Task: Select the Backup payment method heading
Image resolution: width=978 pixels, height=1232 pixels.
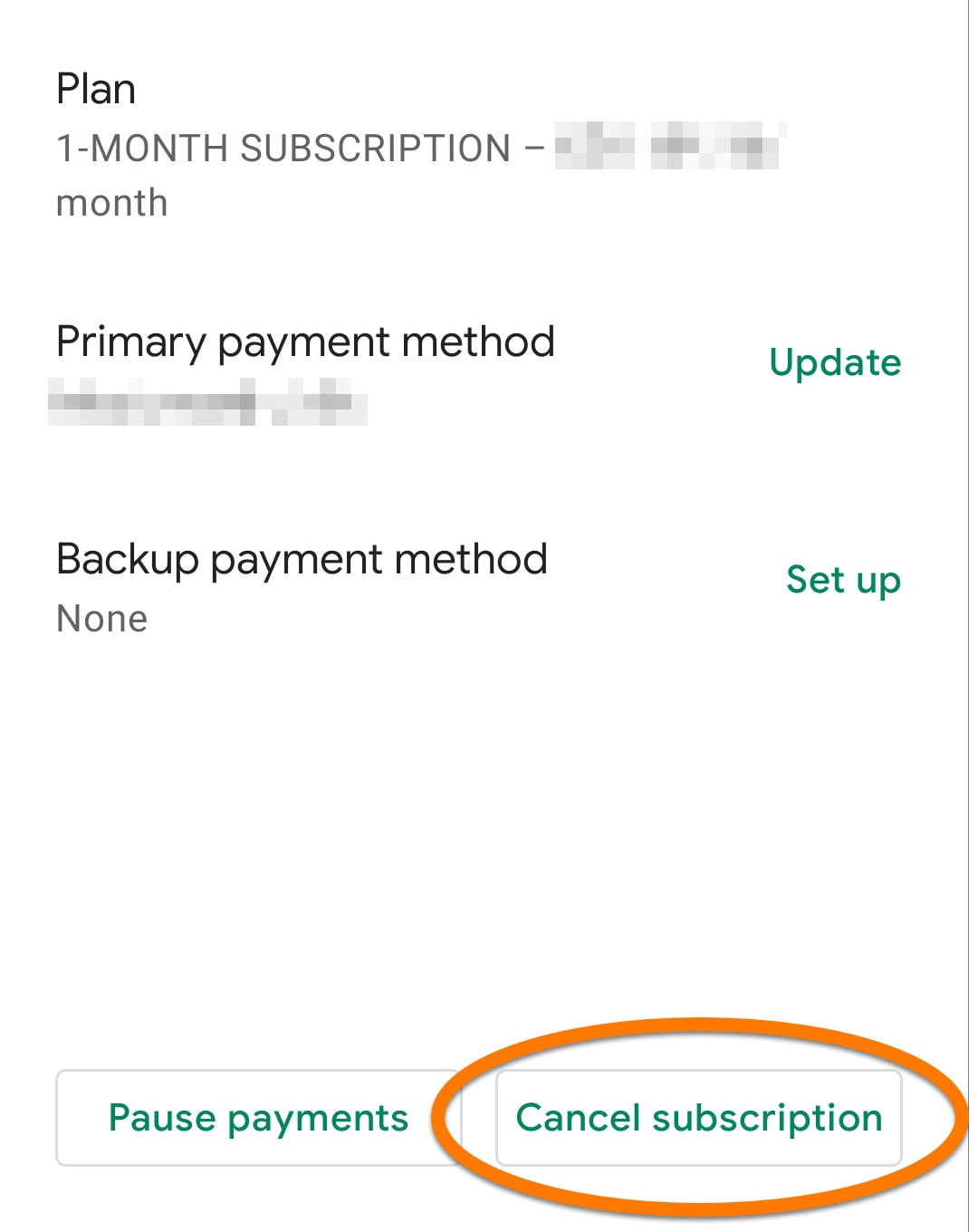Action: pyautogui.click(x=302, y=558)
